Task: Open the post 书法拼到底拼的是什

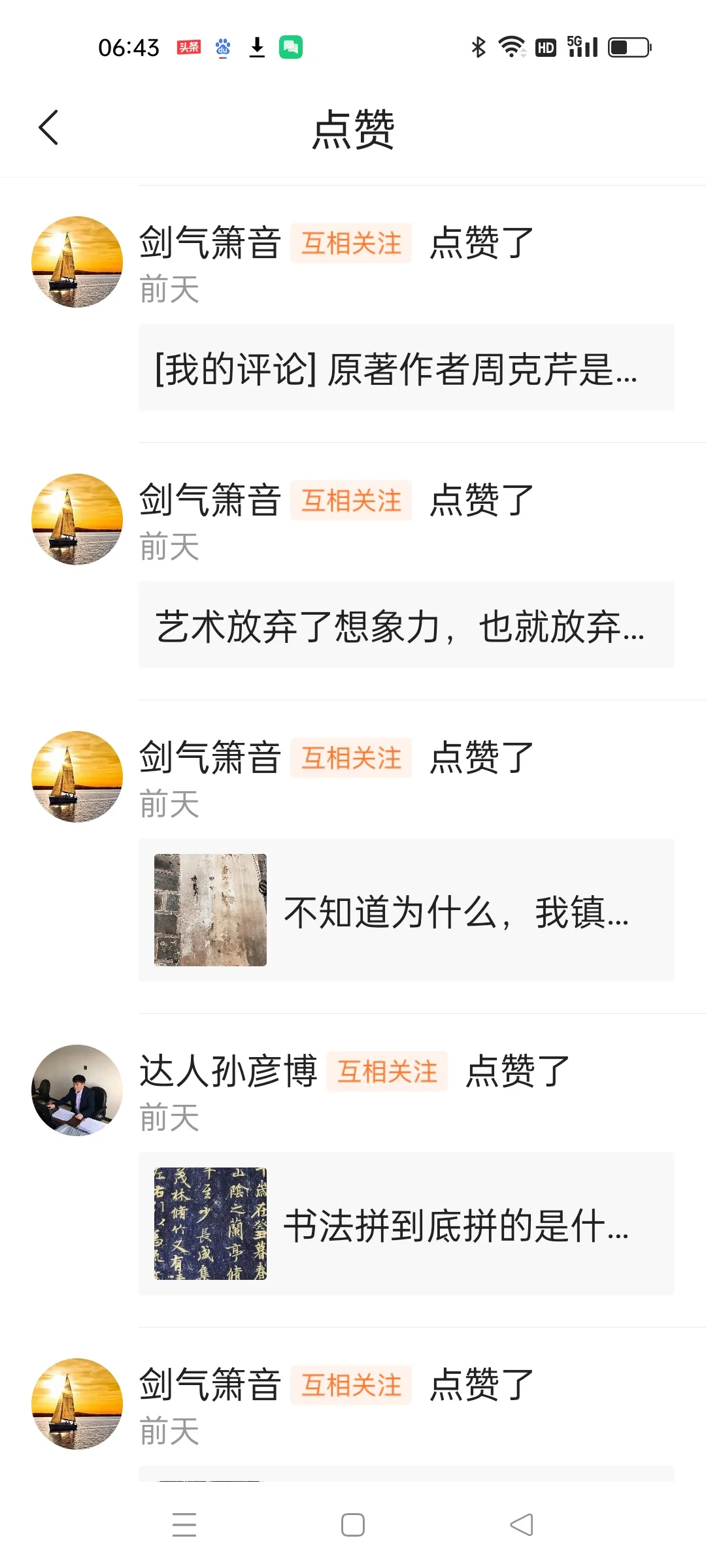Action: [x=406, y=1224]
